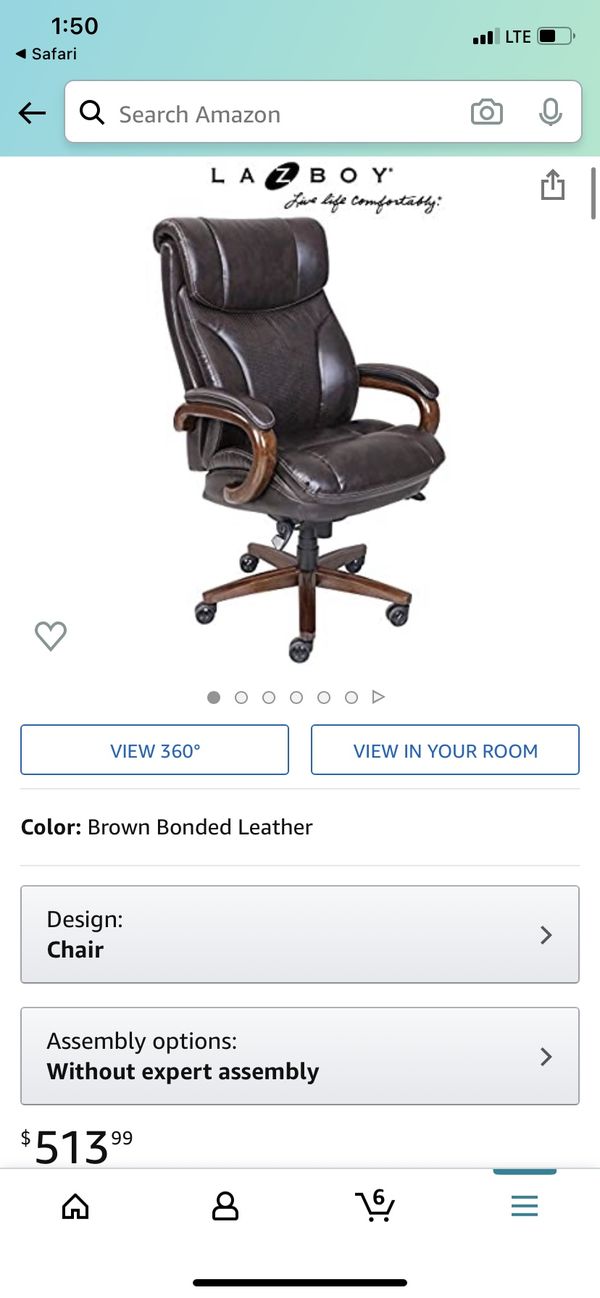Go to the Home tab
600x1298 pixels.
pyautogui.click(x=75, y=1206)
